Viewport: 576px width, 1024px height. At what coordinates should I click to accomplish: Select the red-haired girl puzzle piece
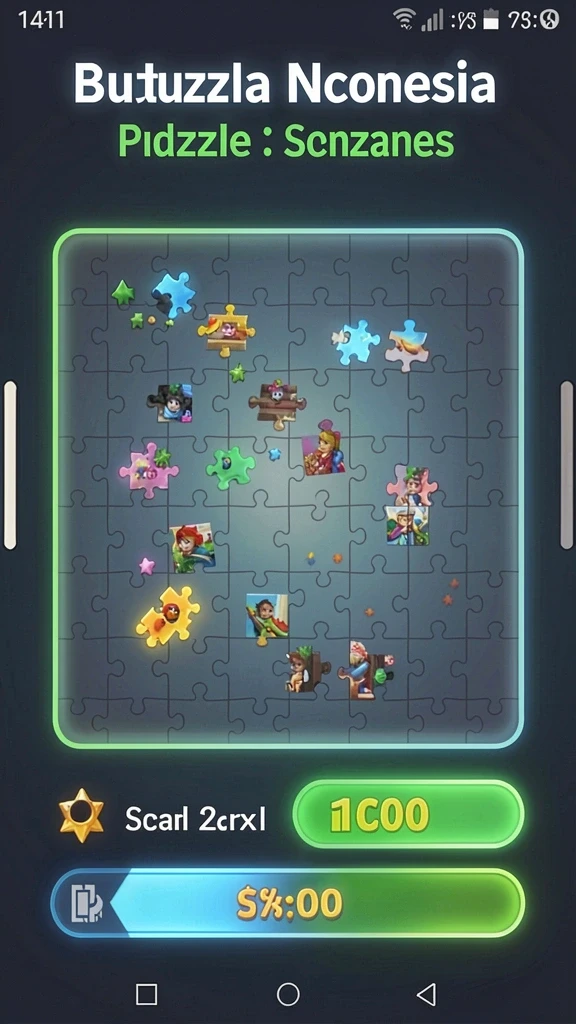(193, 547)
